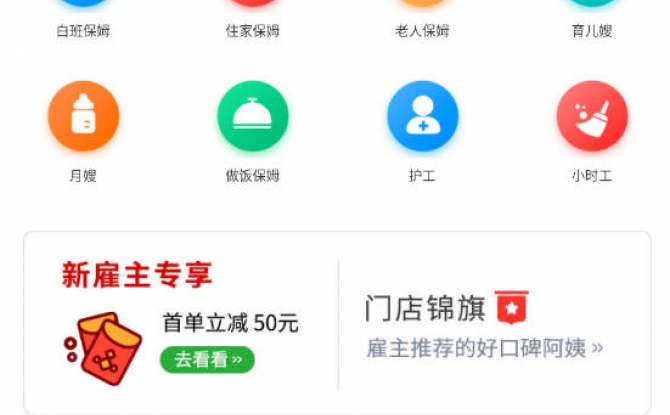The width and height of the screenshot is (670, 415).
Task: Open the 做饭保姆 category
Action: click(x=252, y=117)
